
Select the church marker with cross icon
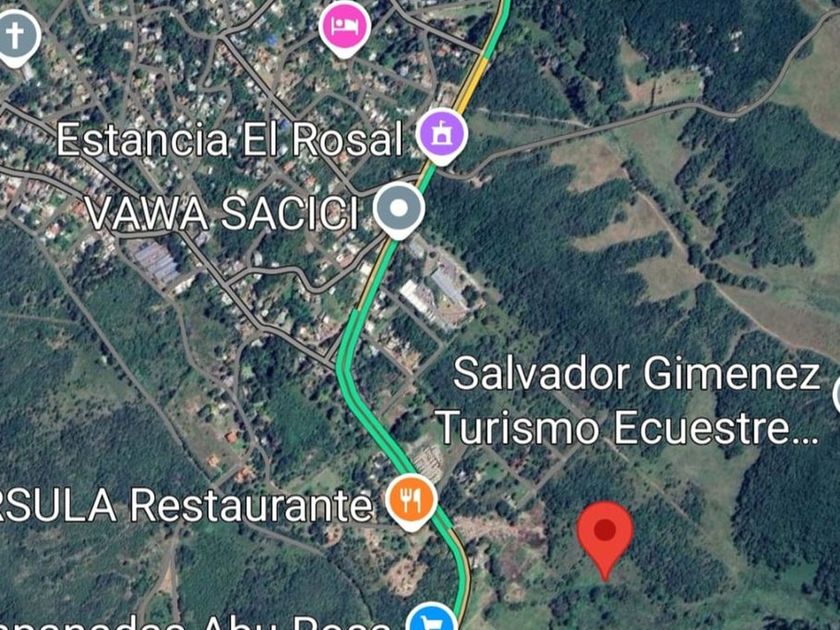click(x=14, y=37)
